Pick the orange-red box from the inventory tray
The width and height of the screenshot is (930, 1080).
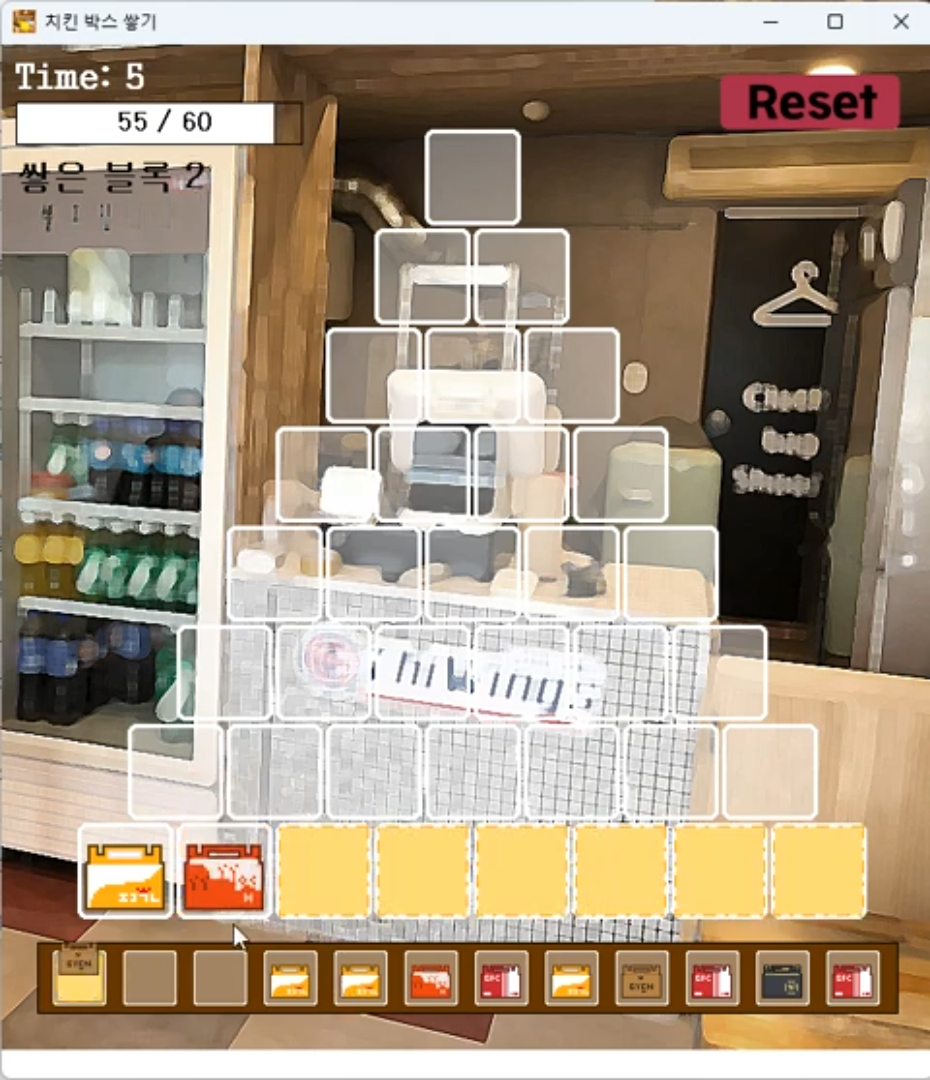click(x=431, y=978)
